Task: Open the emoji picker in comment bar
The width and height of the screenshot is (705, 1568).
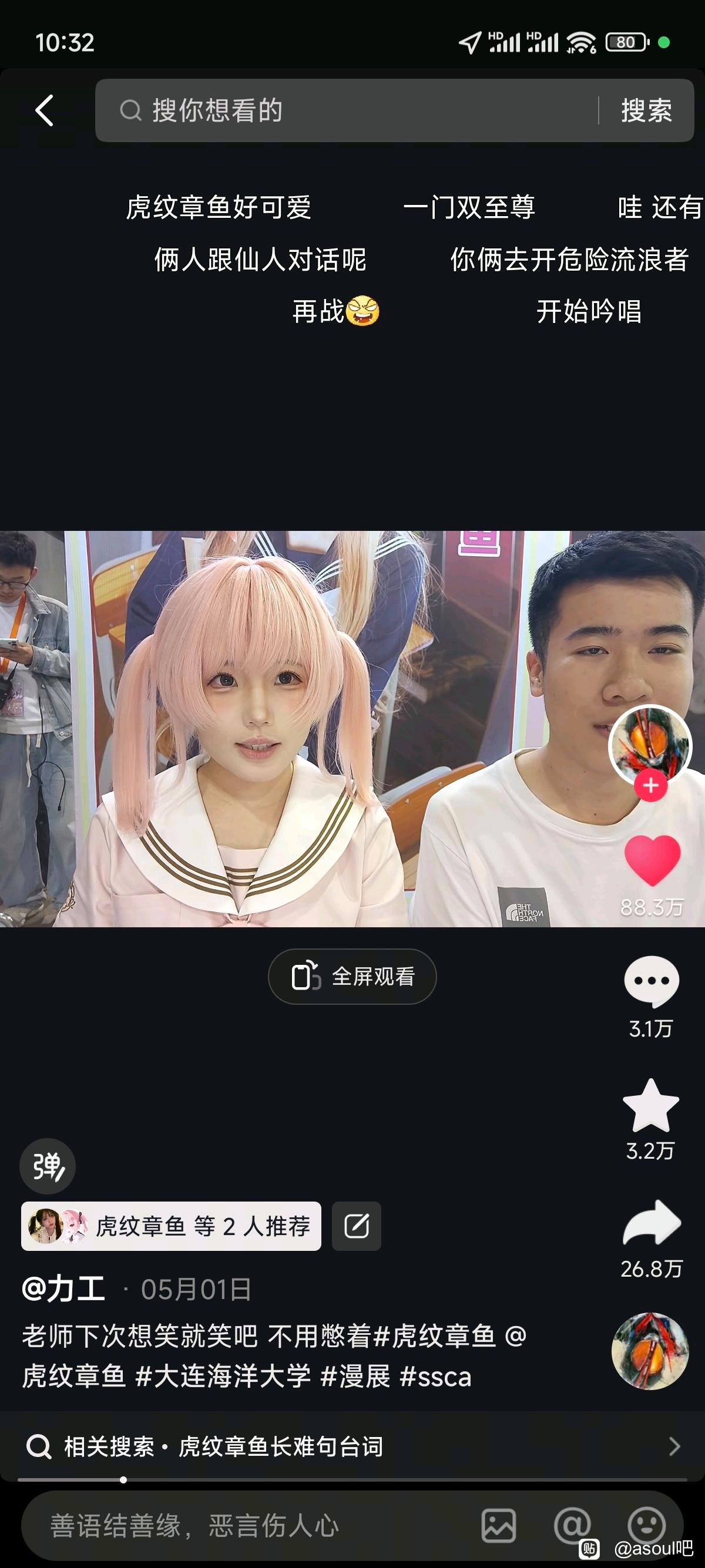Action: click(646, 1525)
